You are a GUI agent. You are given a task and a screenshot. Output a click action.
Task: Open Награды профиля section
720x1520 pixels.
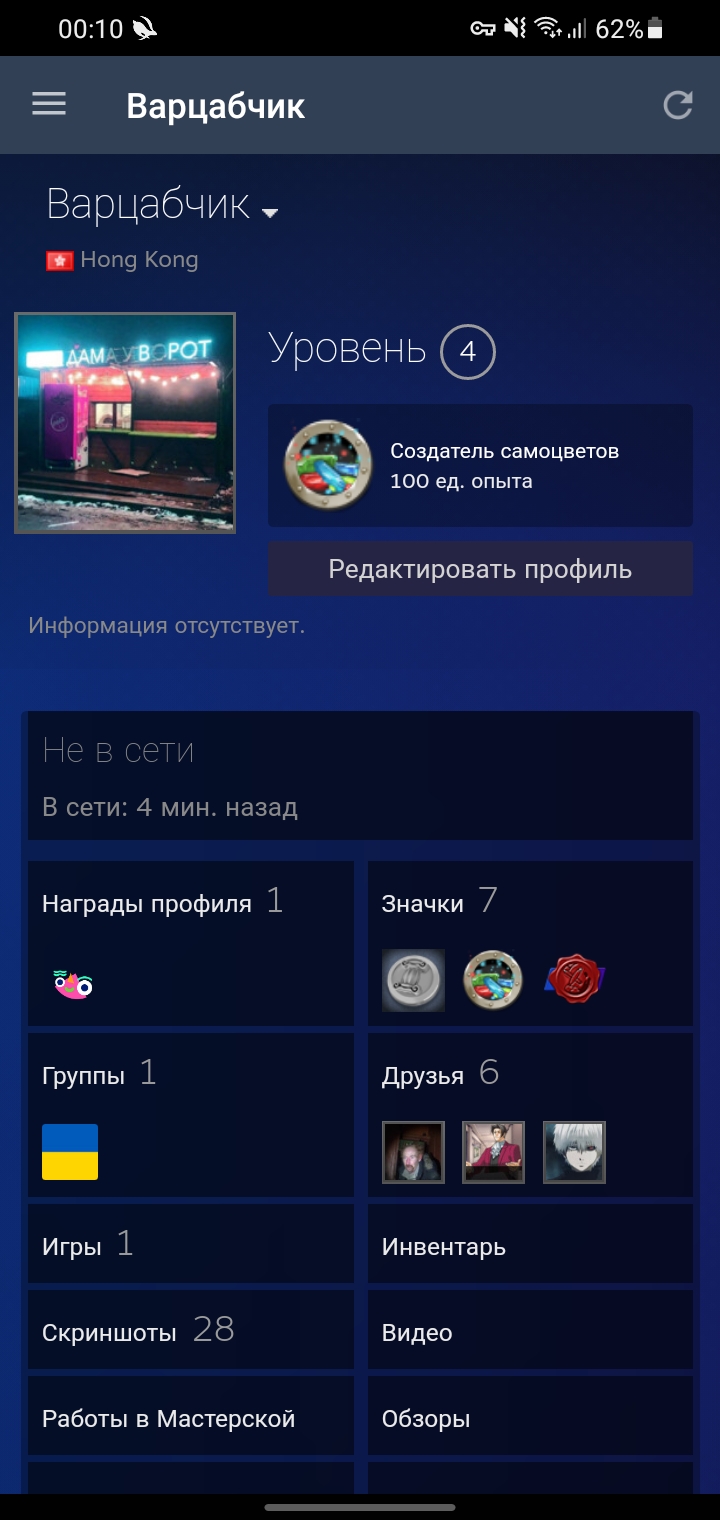point(191,943)
